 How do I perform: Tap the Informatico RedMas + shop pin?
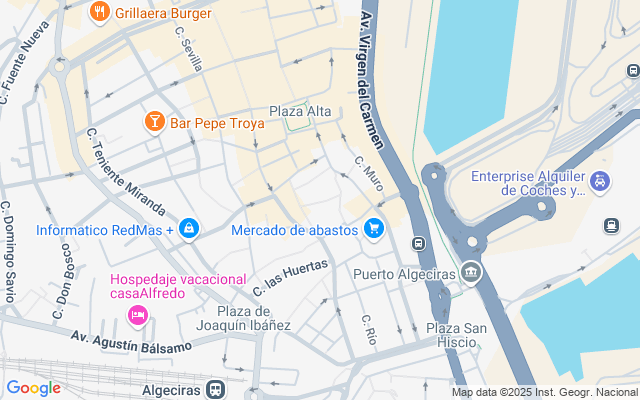pyautogui.click(x=189, y=230)
